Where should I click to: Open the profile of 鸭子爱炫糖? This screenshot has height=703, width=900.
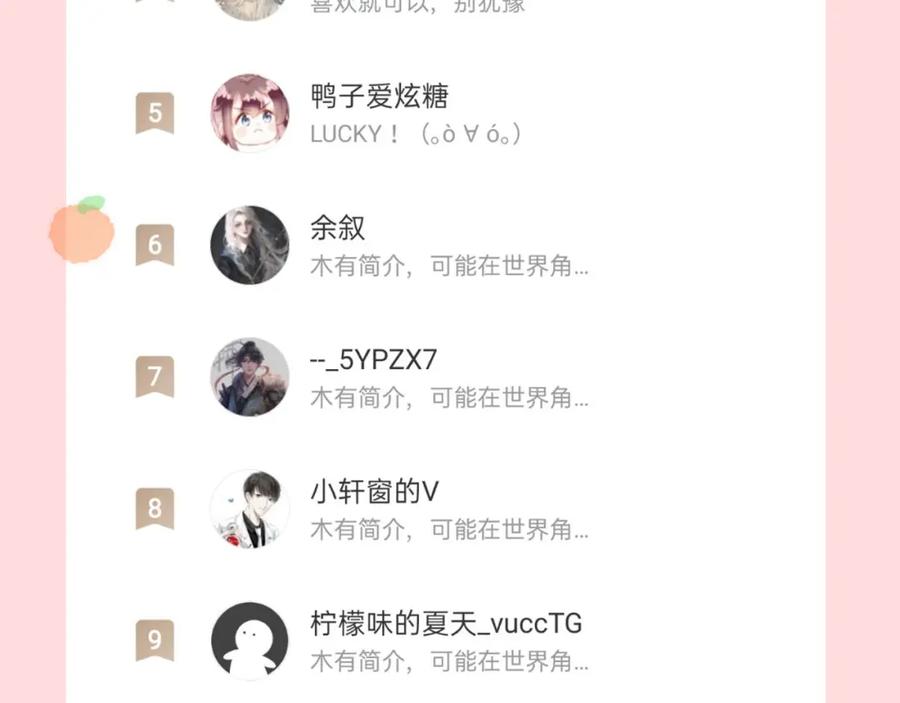(x=445, y=113)
